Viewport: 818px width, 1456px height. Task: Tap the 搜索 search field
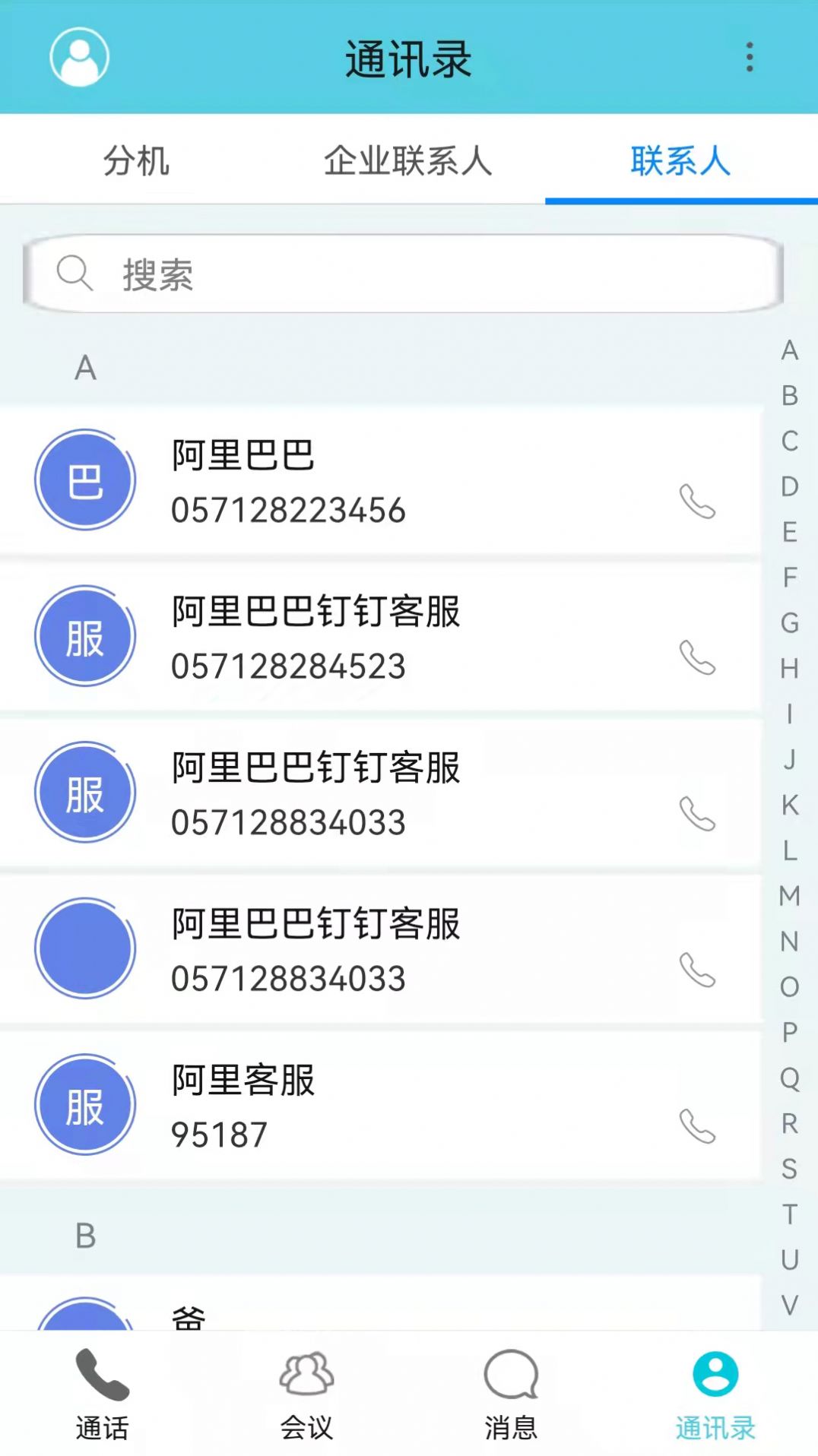click(403, 274)
